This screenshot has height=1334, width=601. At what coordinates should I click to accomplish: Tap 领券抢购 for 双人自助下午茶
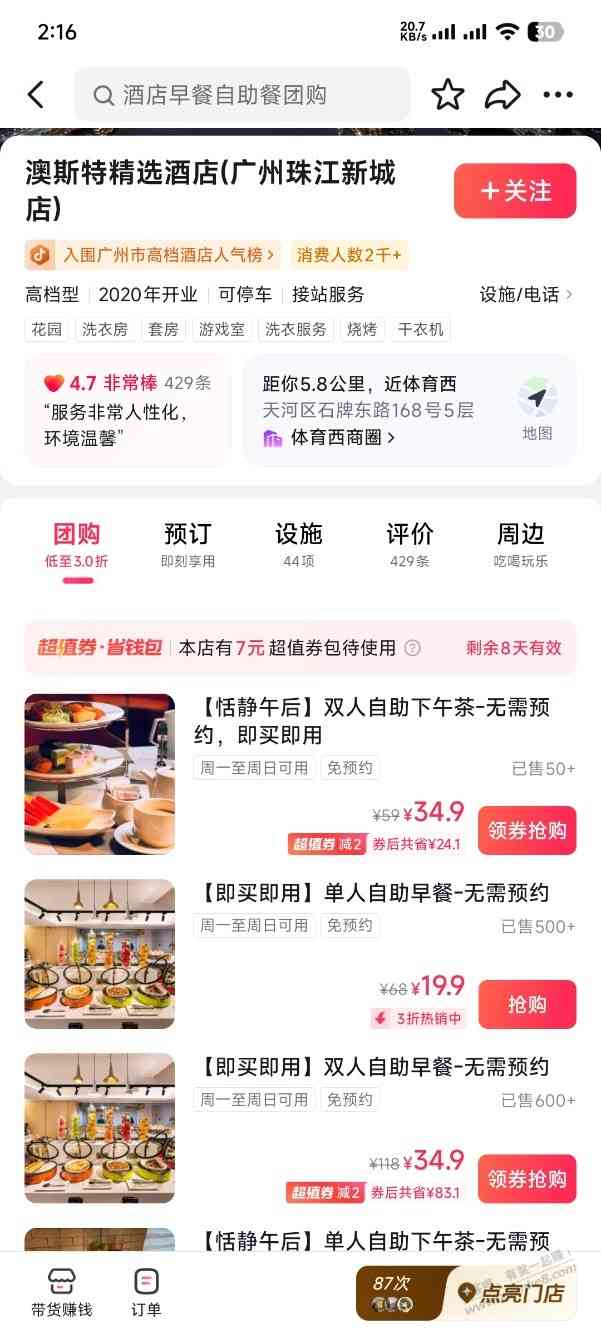coord(527,830)
